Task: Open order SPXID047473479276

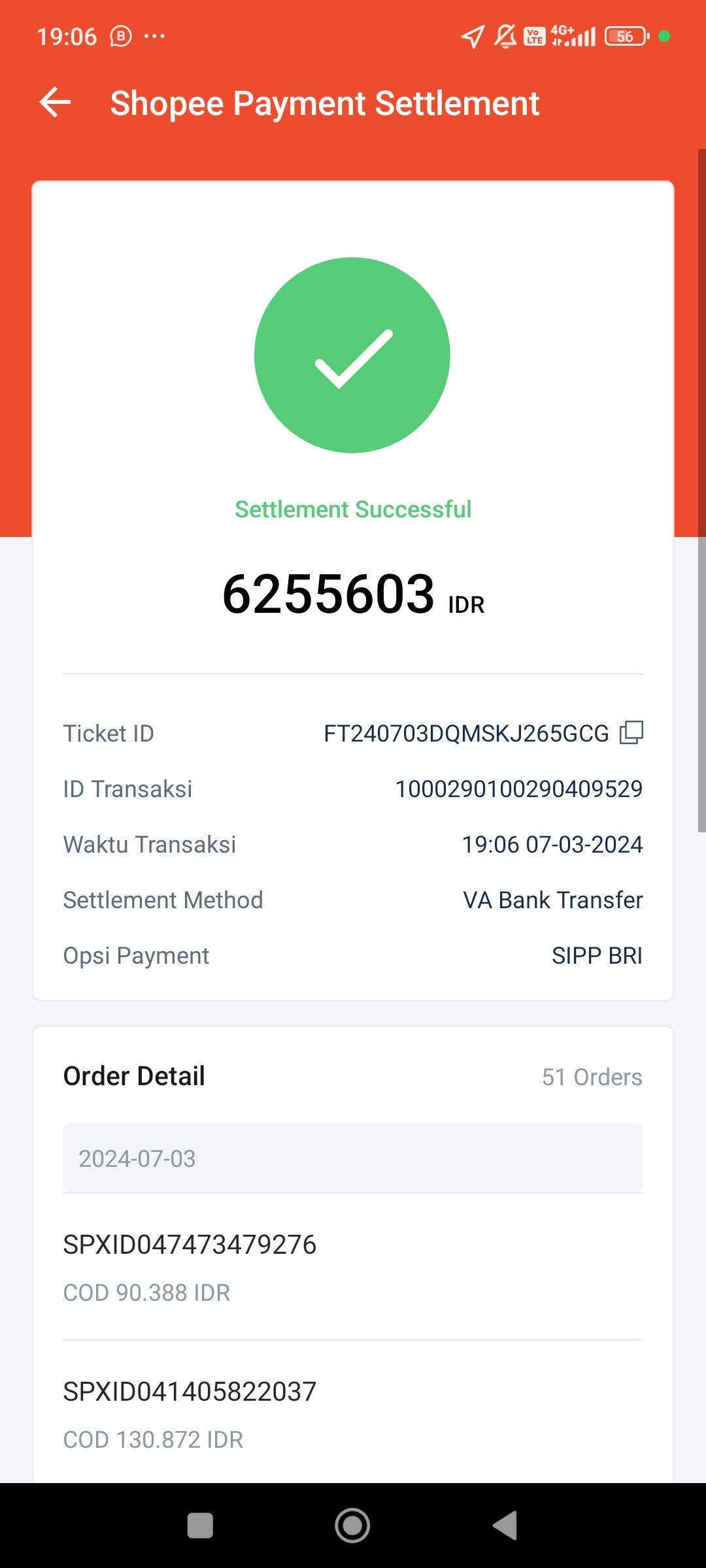Action: tap(353, 1266)
